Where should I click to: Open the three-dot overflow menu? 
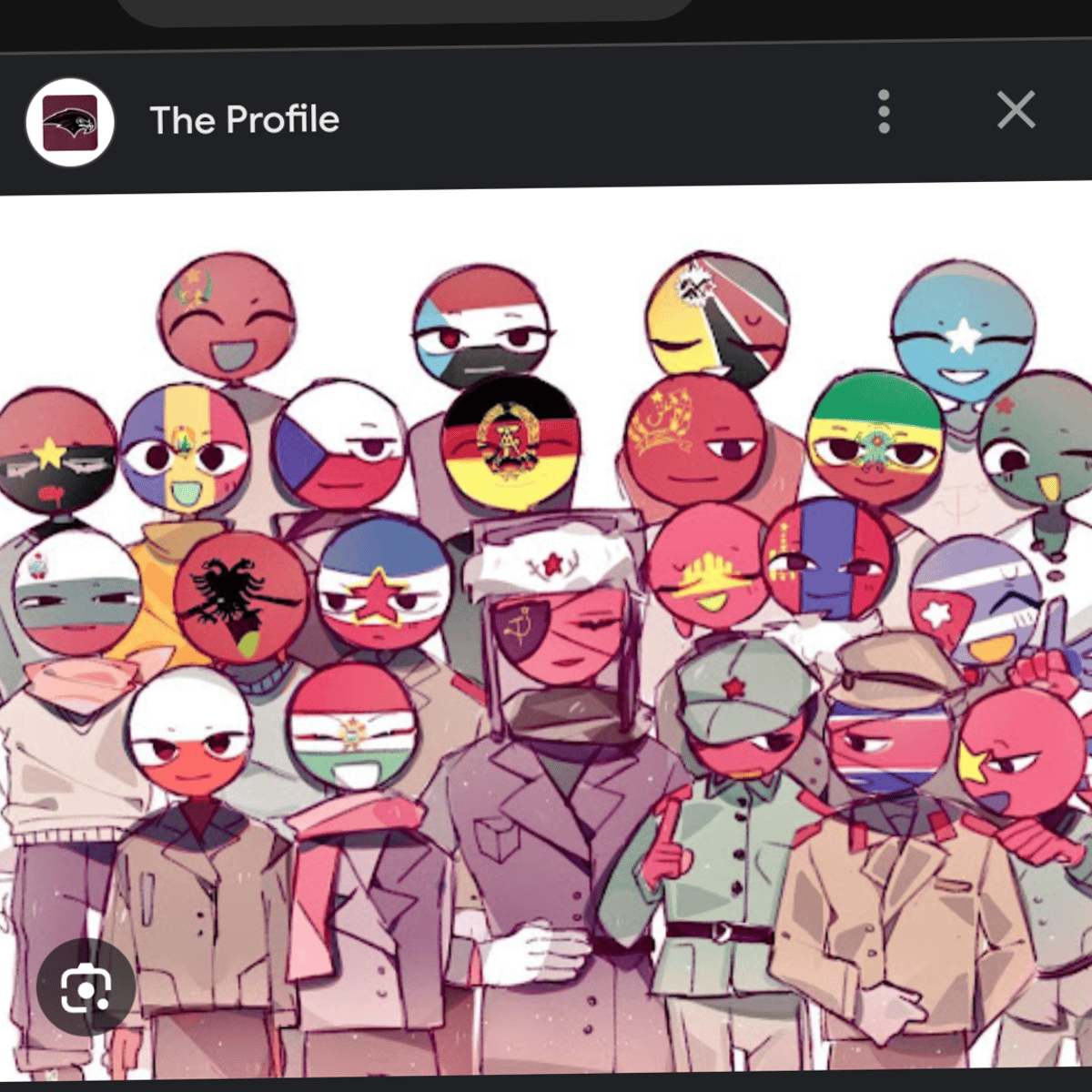(884, 112)
